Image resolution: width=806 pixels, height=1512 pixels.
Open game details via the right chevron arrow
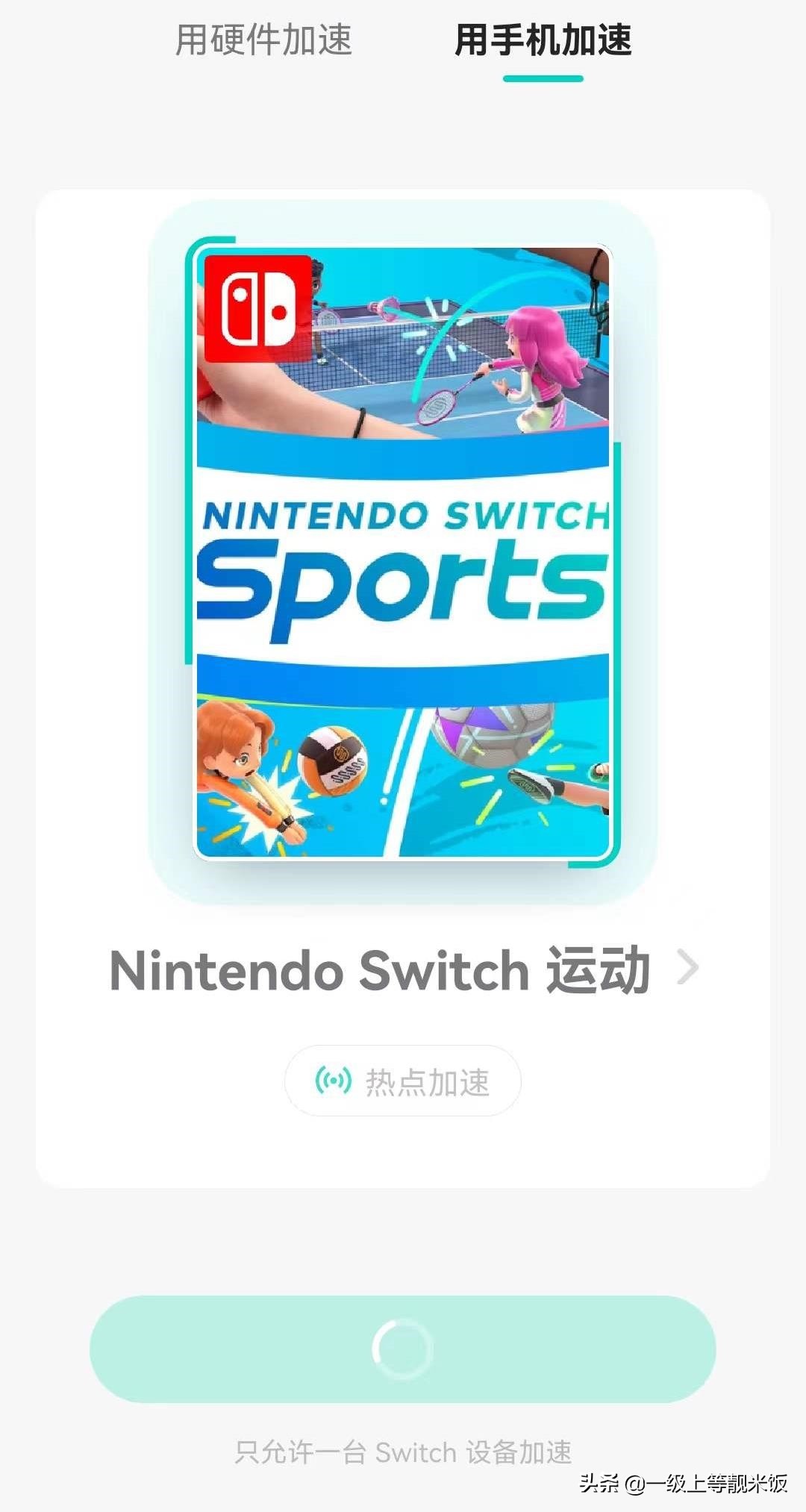(690, 966)
